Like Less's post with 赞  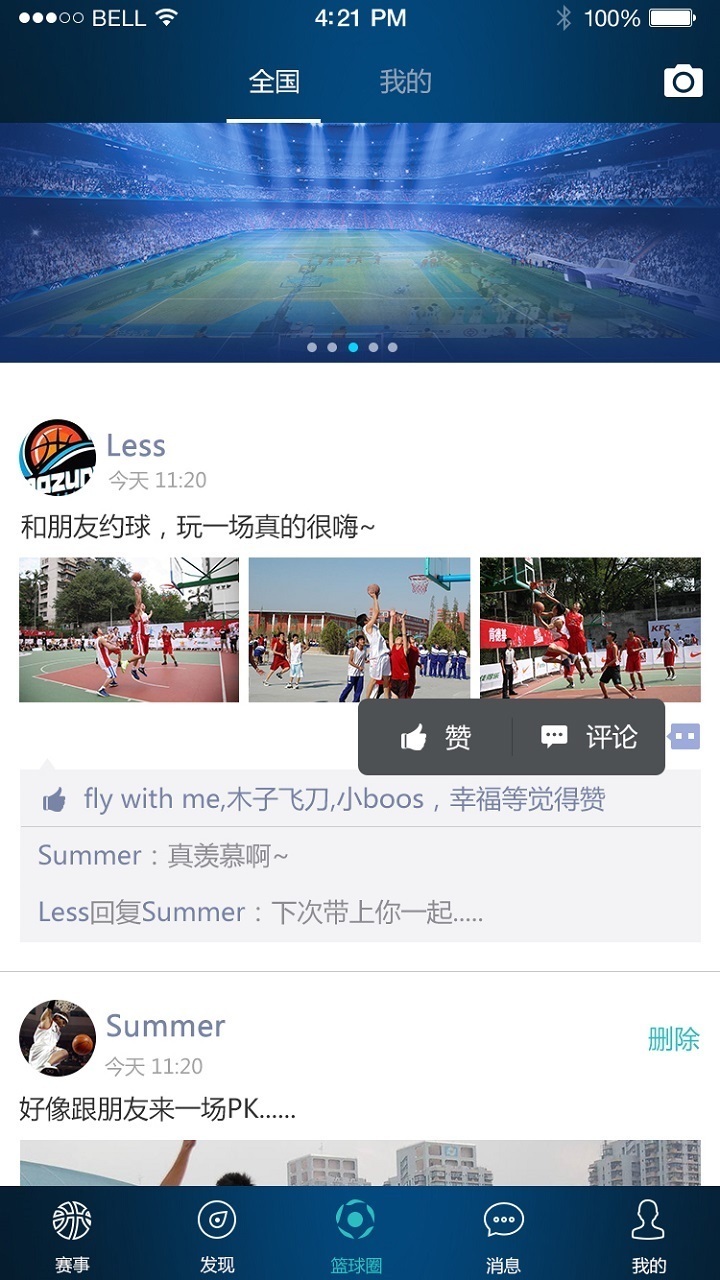point(436,737)
